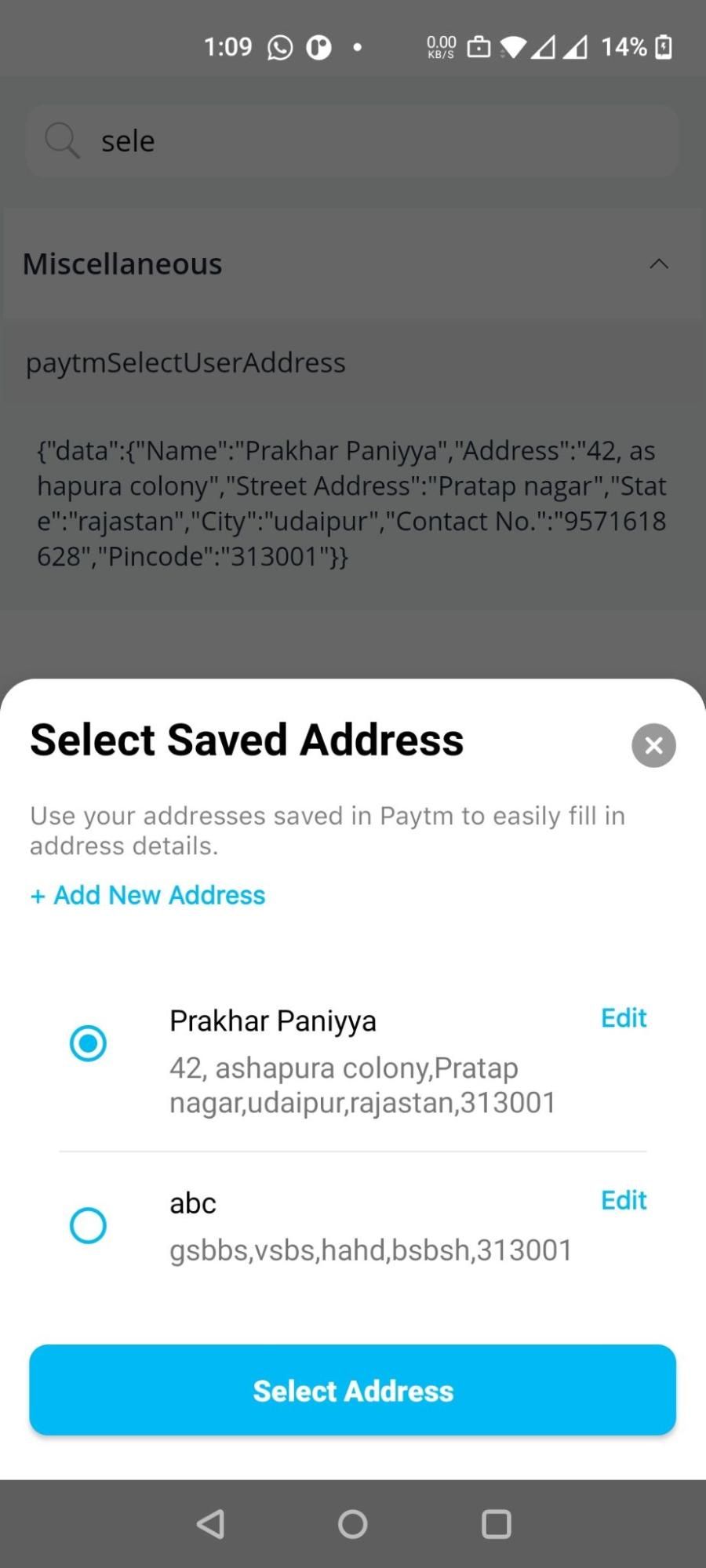Image resolution: width=706 pixels, height=1568 pixels.
Task: Add a new address
Action: (148, 895)
